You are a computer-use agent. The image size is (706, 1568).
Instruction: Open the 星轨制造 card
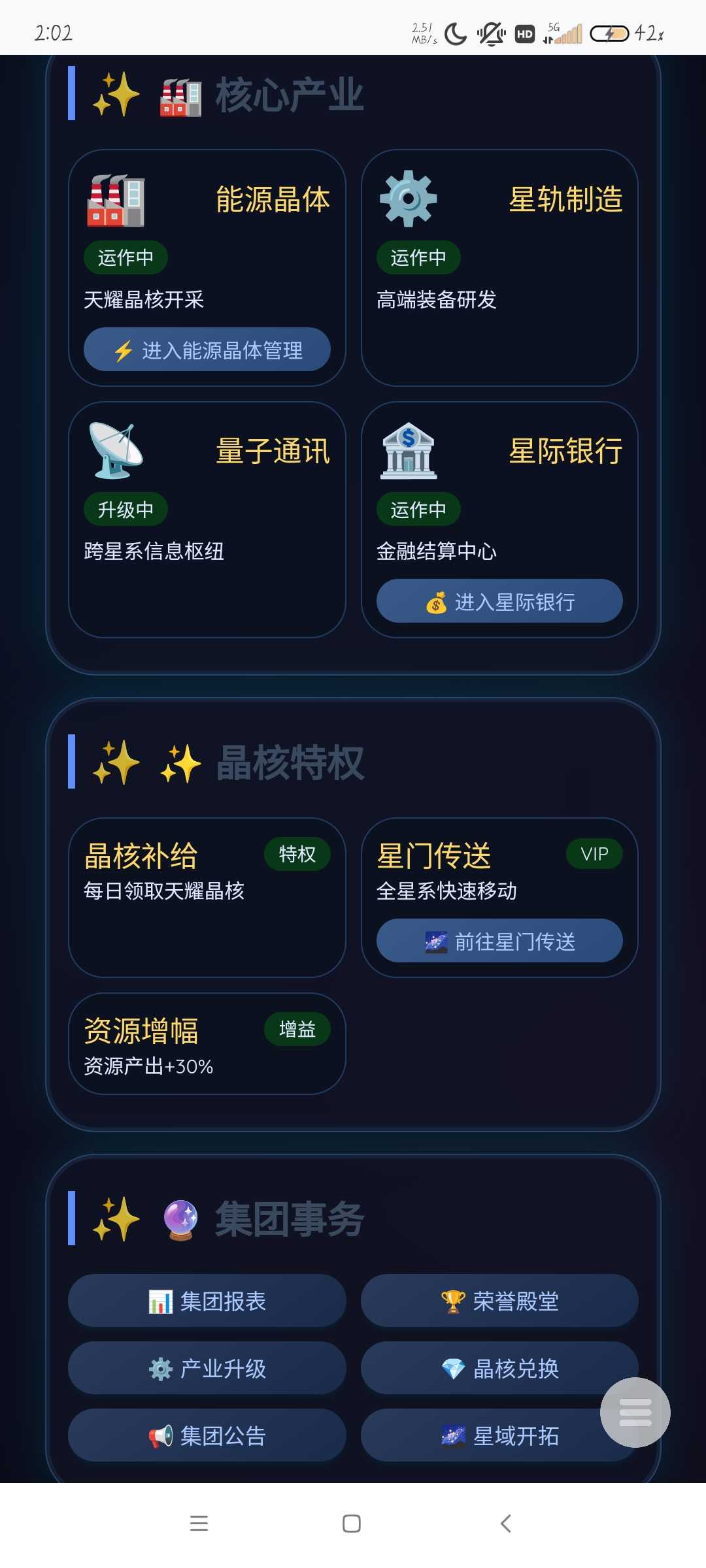[x=499, y=268]
